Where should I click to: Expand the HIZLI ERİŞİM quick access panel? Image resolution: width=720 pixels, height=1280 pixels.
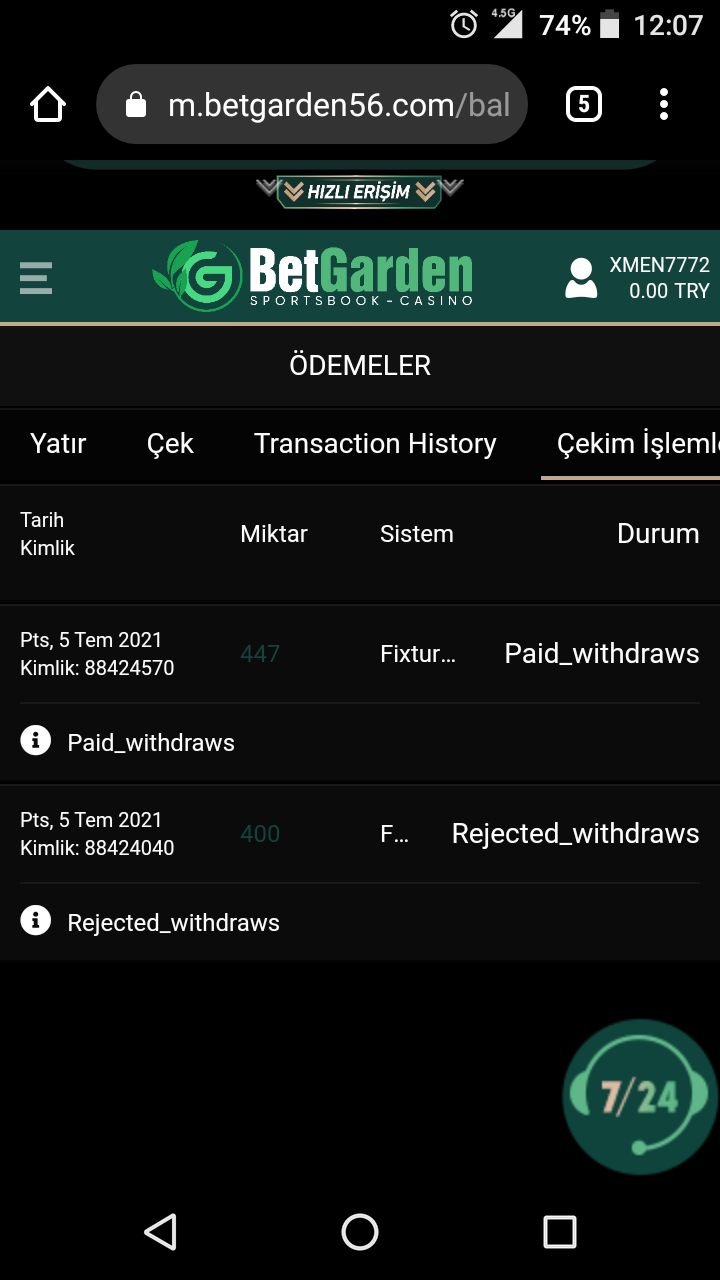[359, 191]
